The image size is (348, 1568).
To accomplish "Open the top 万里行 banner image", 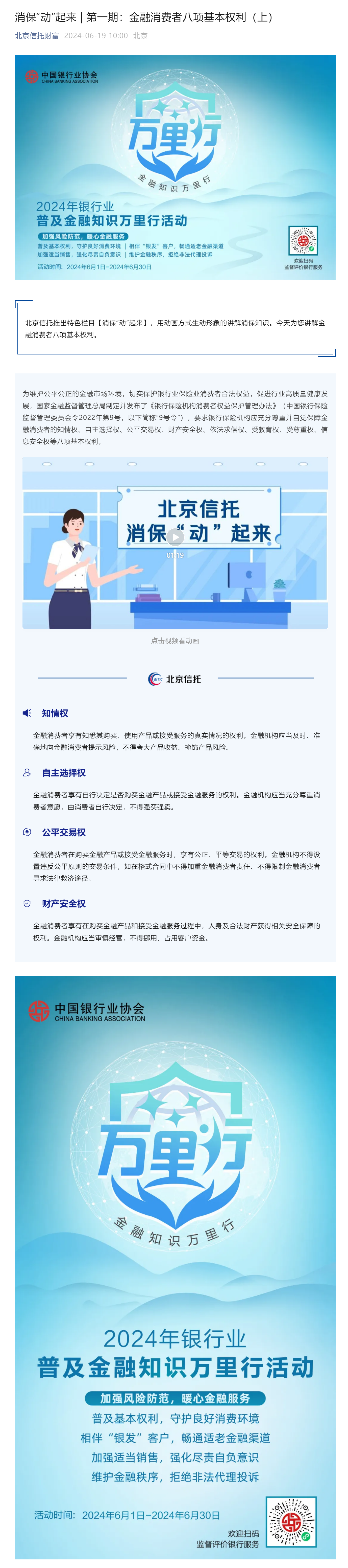I will [175, 167].
